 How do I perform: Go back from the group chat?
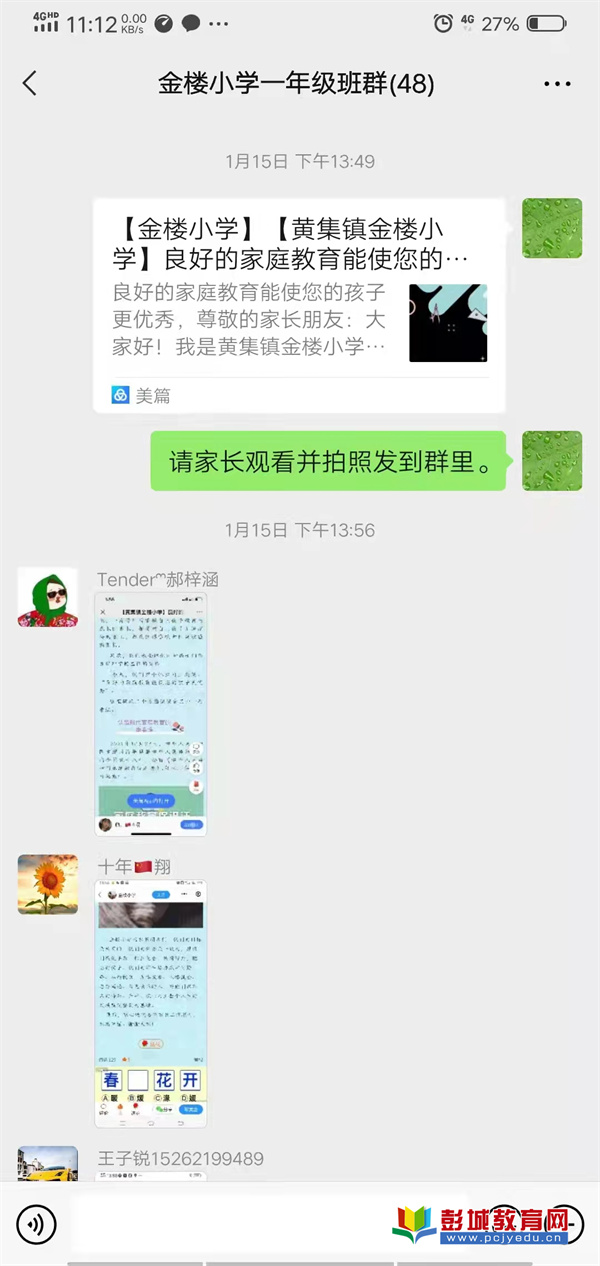tap(29, 84)
